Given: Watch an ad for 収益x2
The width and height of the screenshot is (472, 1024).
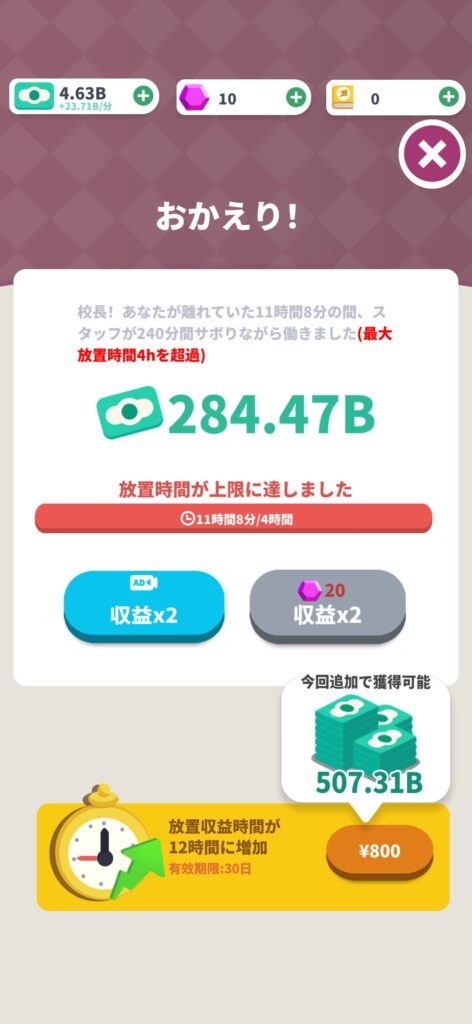Looking at the screenshot, I should tap(144, 607).
